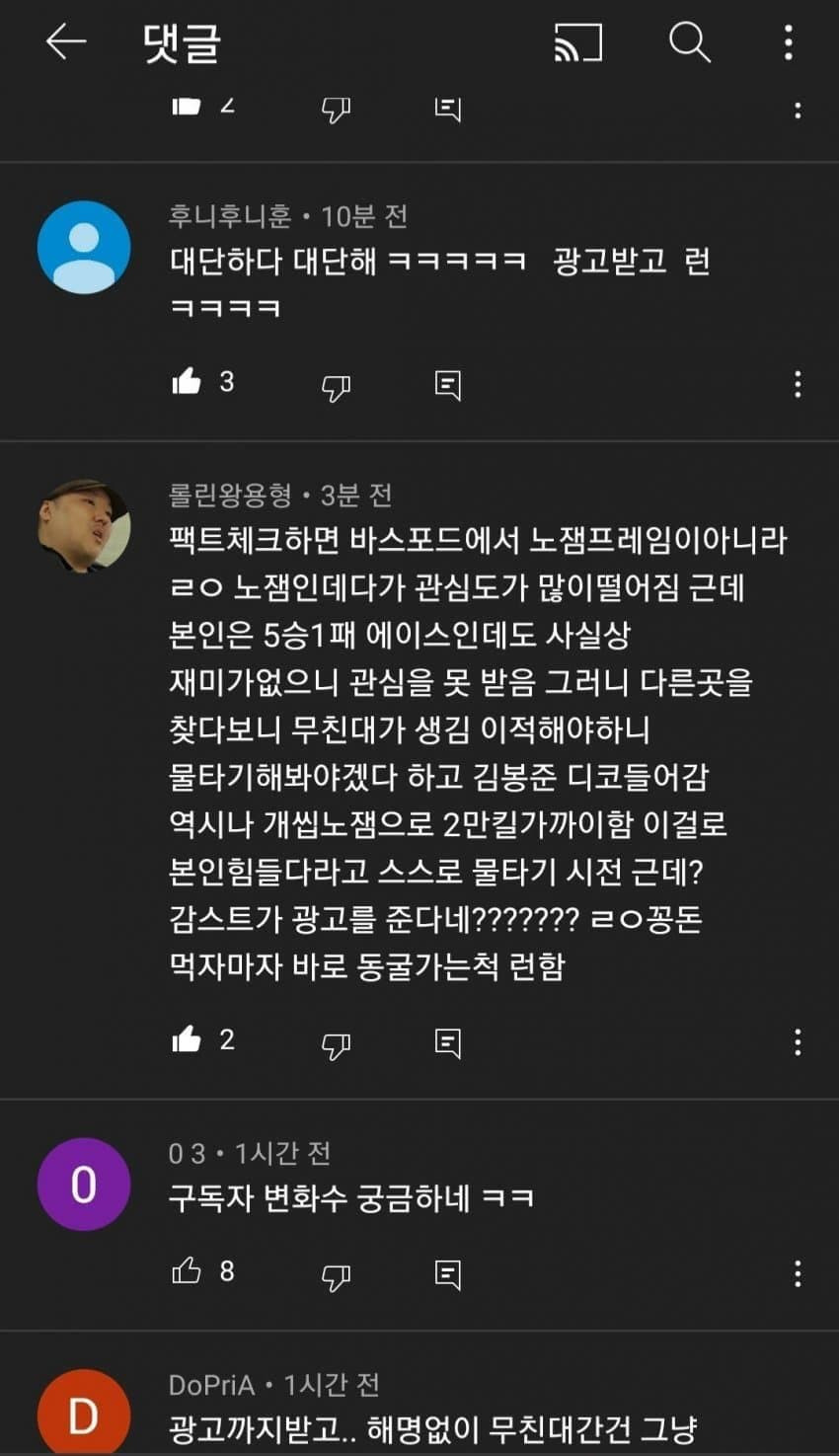This screenshot has height=1456, width=839.
Task: Reply to 후니후니훈's comment
Action: [447, 384]
